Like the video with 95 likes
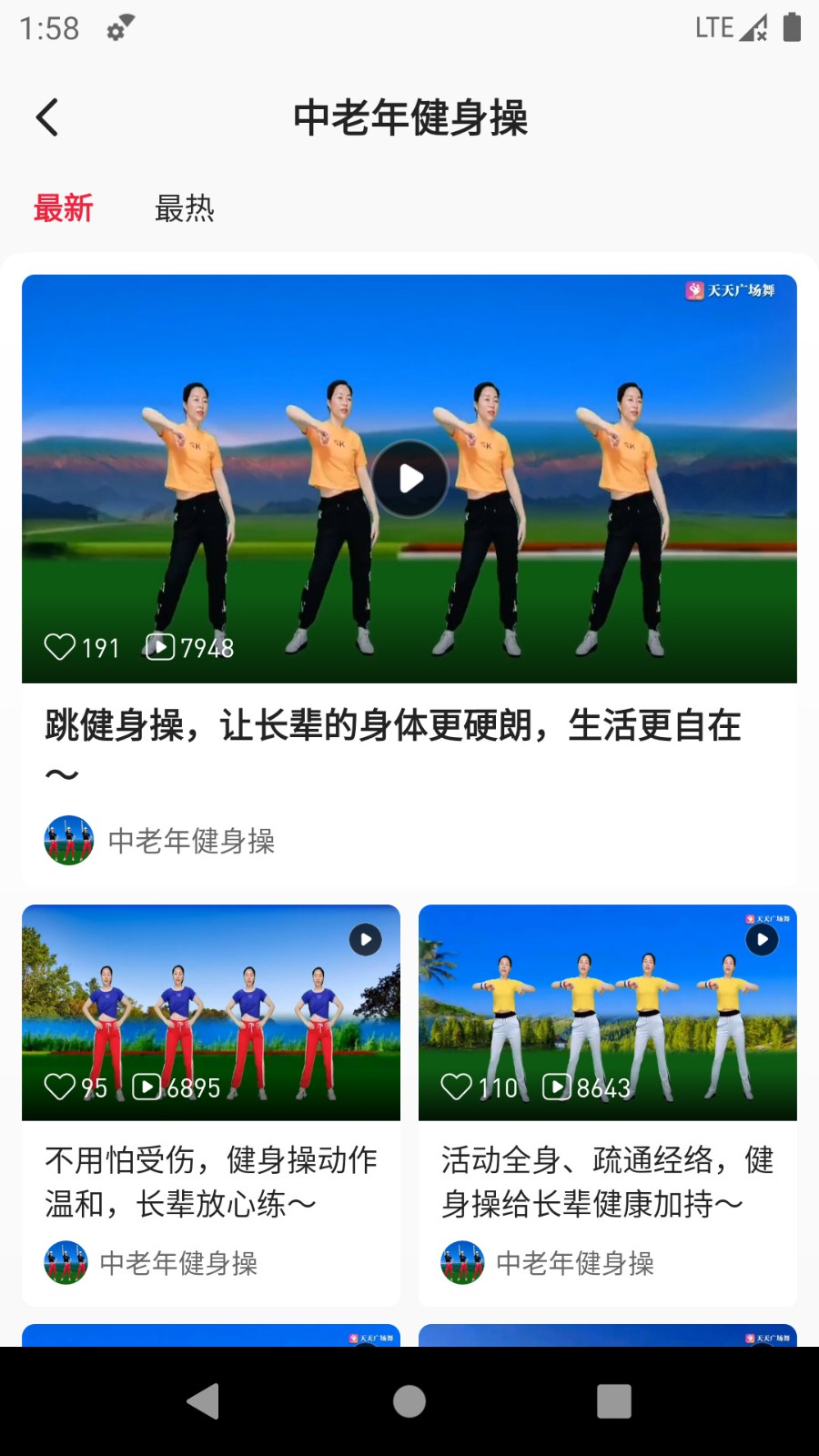The height and width of the screenshot is (1456, 819). (60, 1087)
